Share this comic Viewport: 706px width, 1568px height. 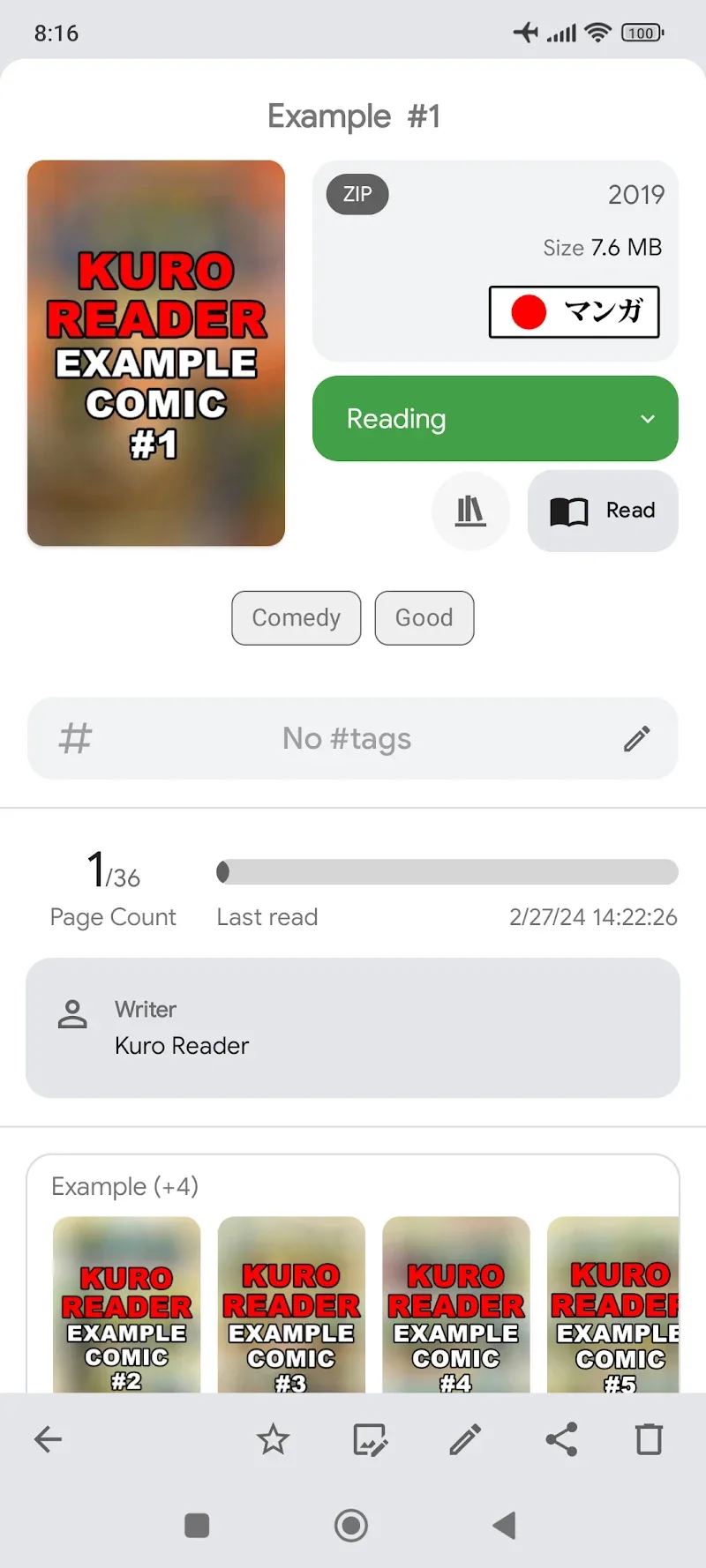coord(561,1440)
